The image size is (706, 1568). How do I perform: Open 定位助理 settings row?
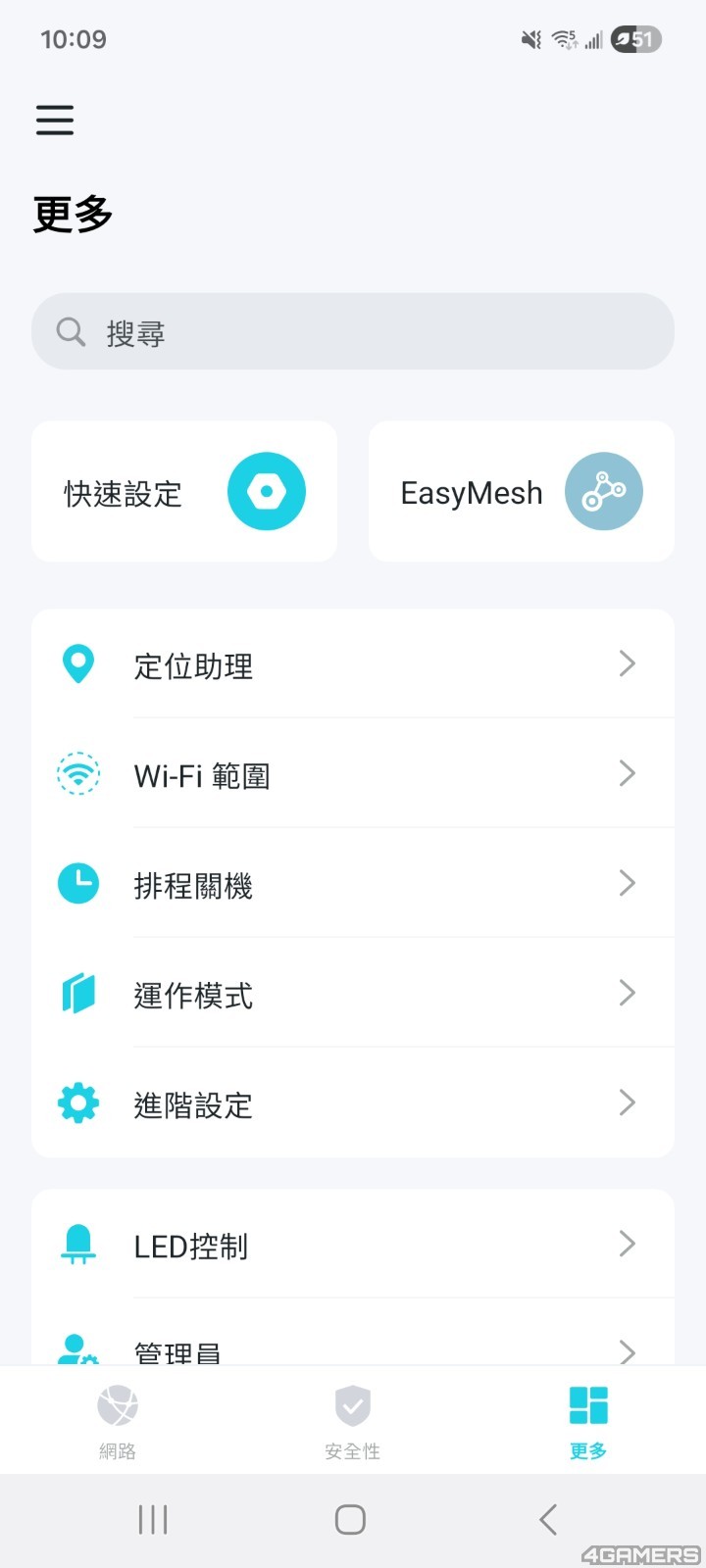pos(353,665)
